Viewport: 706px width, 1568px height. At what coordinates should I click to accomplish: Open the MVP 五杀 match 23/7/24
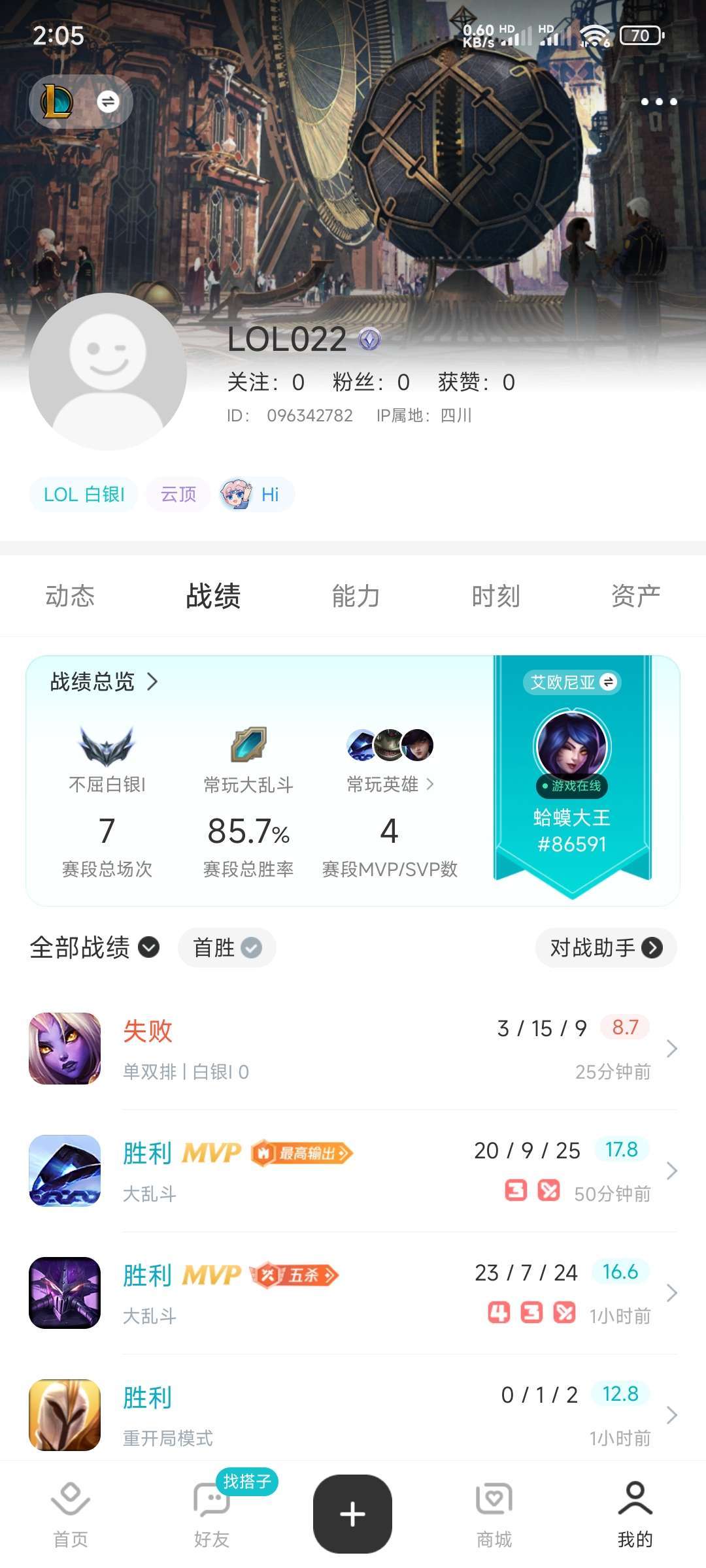[353, 1293]
